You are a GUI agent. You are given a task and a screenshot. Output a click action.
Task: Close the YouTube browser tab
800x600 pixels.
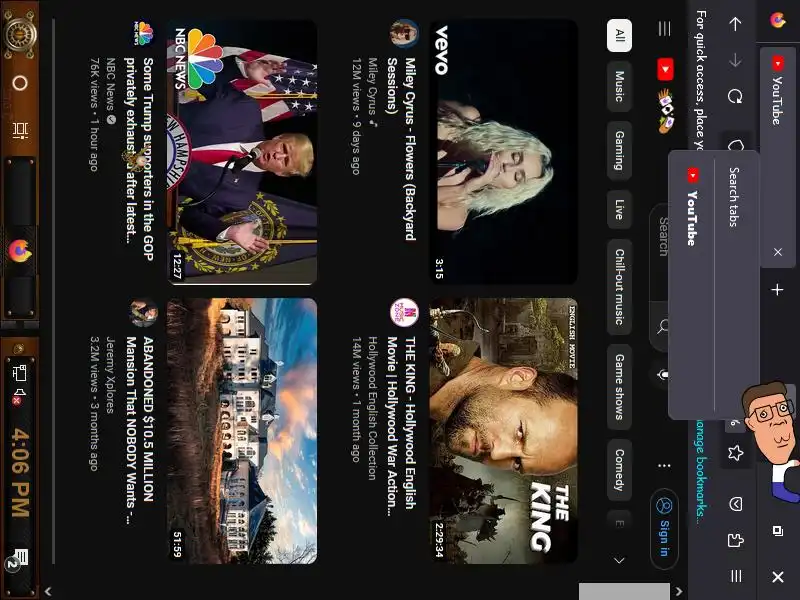point(777,252)
